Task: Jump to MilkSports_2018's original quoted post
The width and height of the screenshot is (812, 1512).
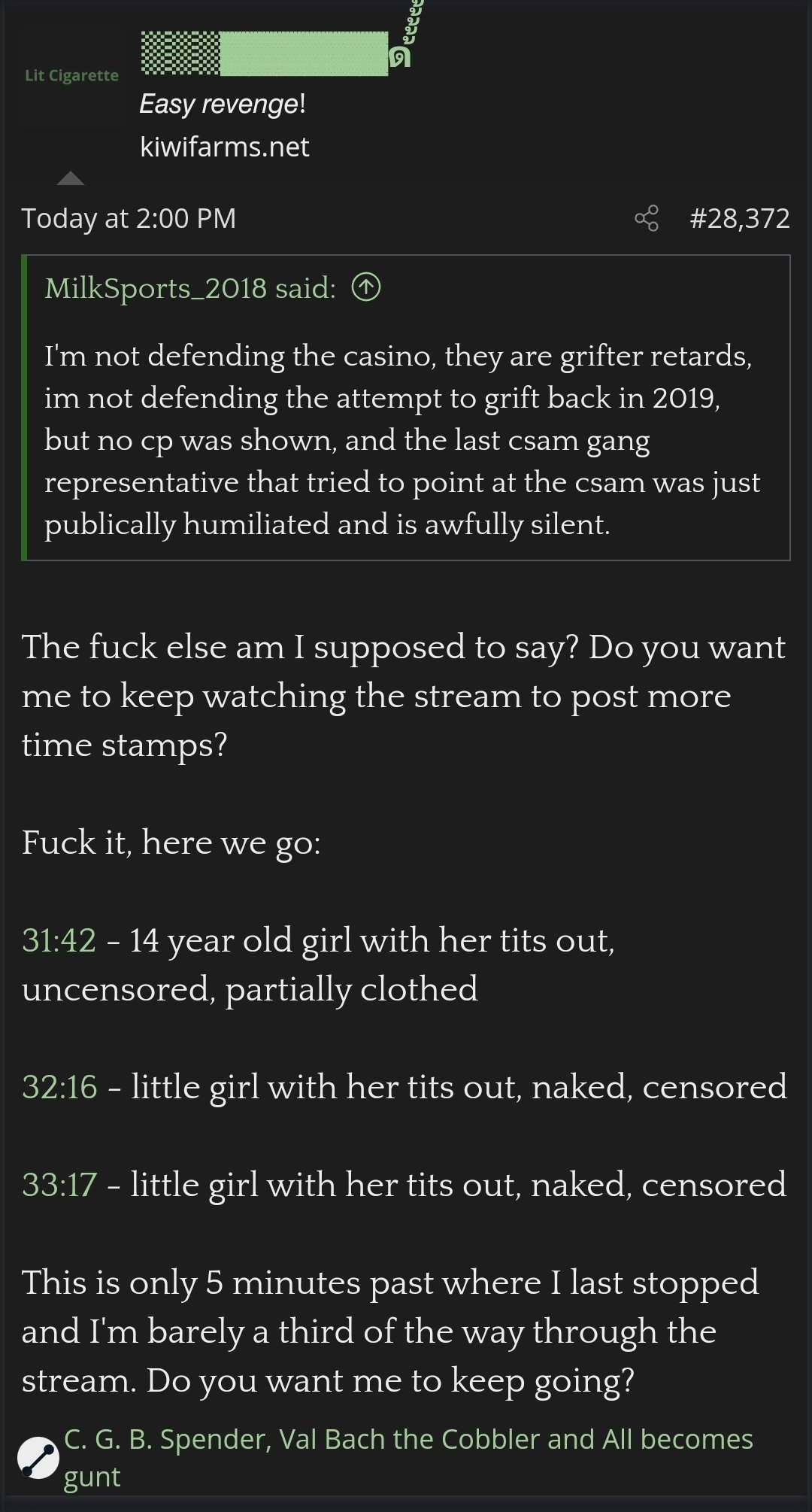Action: [x=366, y=287]
